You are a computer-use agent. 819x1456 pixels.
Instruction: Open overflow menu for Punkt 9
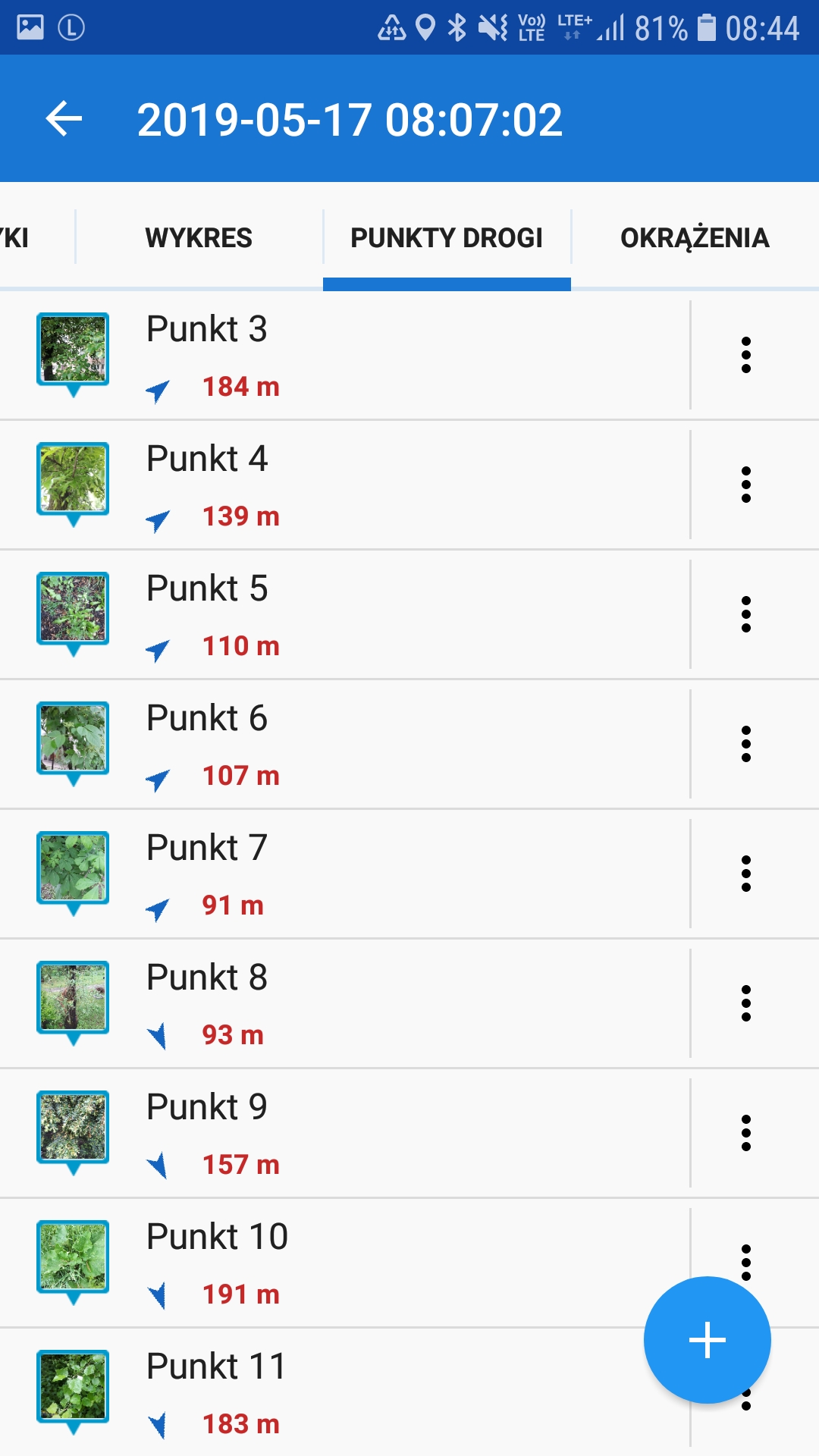pyautogui.click(x=746, y=1133)
